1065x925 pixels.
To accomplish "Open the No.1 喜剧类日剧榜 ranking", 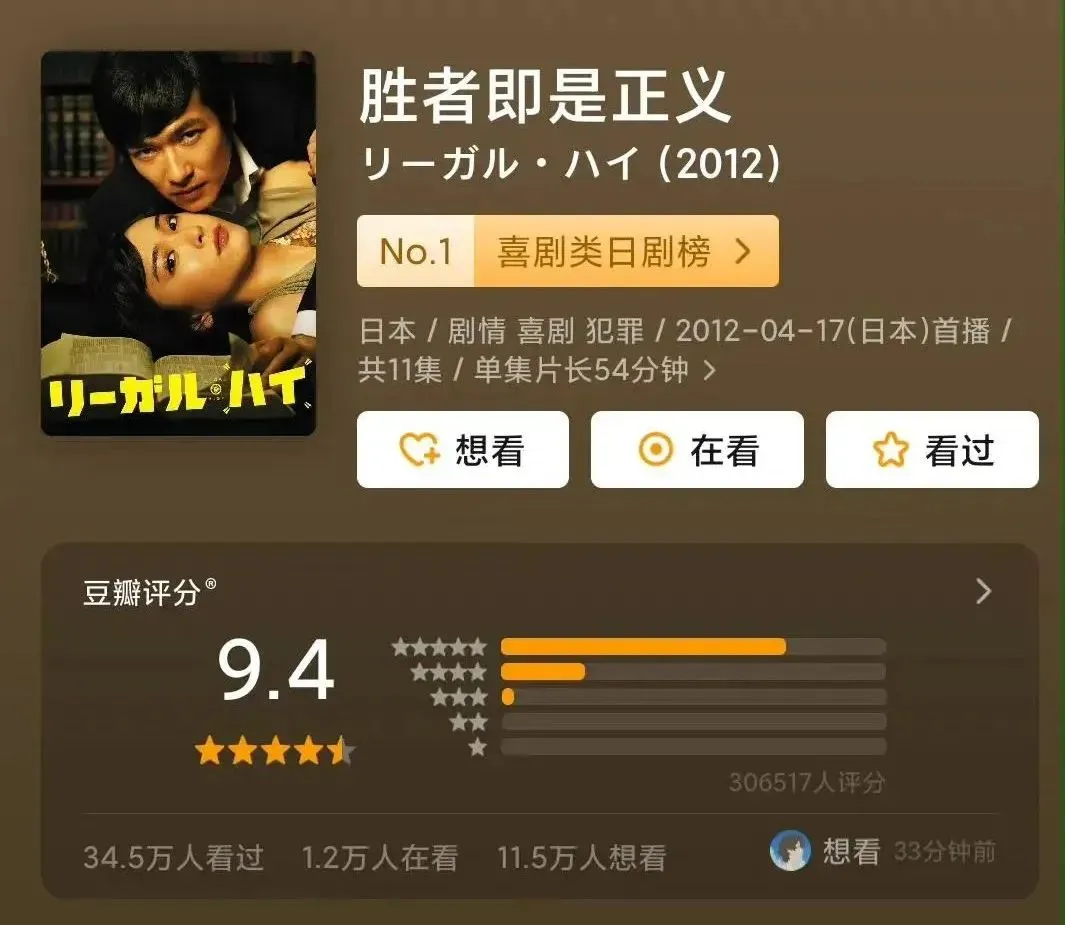I will point(567,251).
